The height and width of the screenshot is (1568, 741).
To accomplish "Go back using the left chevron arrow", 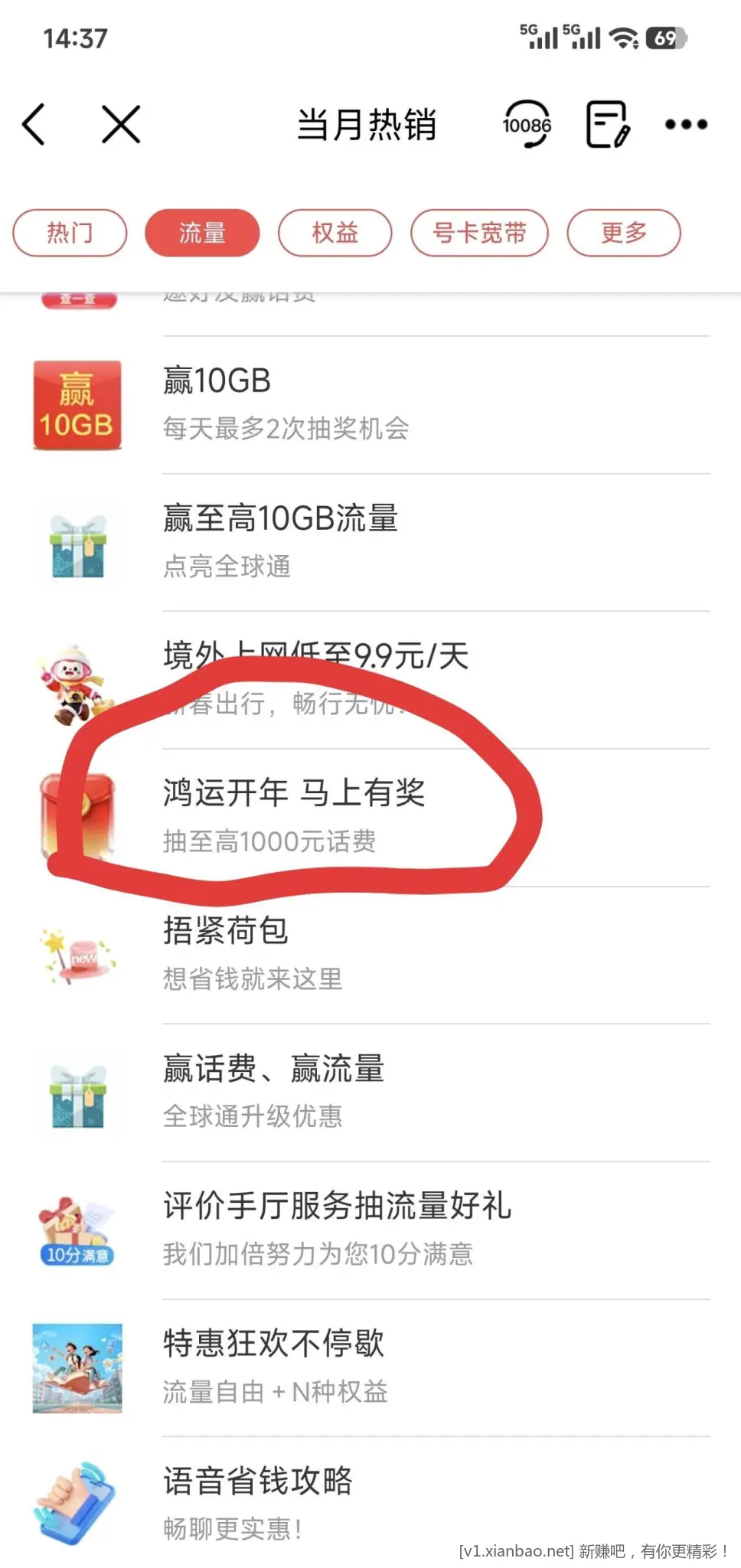I will (34, 124).
